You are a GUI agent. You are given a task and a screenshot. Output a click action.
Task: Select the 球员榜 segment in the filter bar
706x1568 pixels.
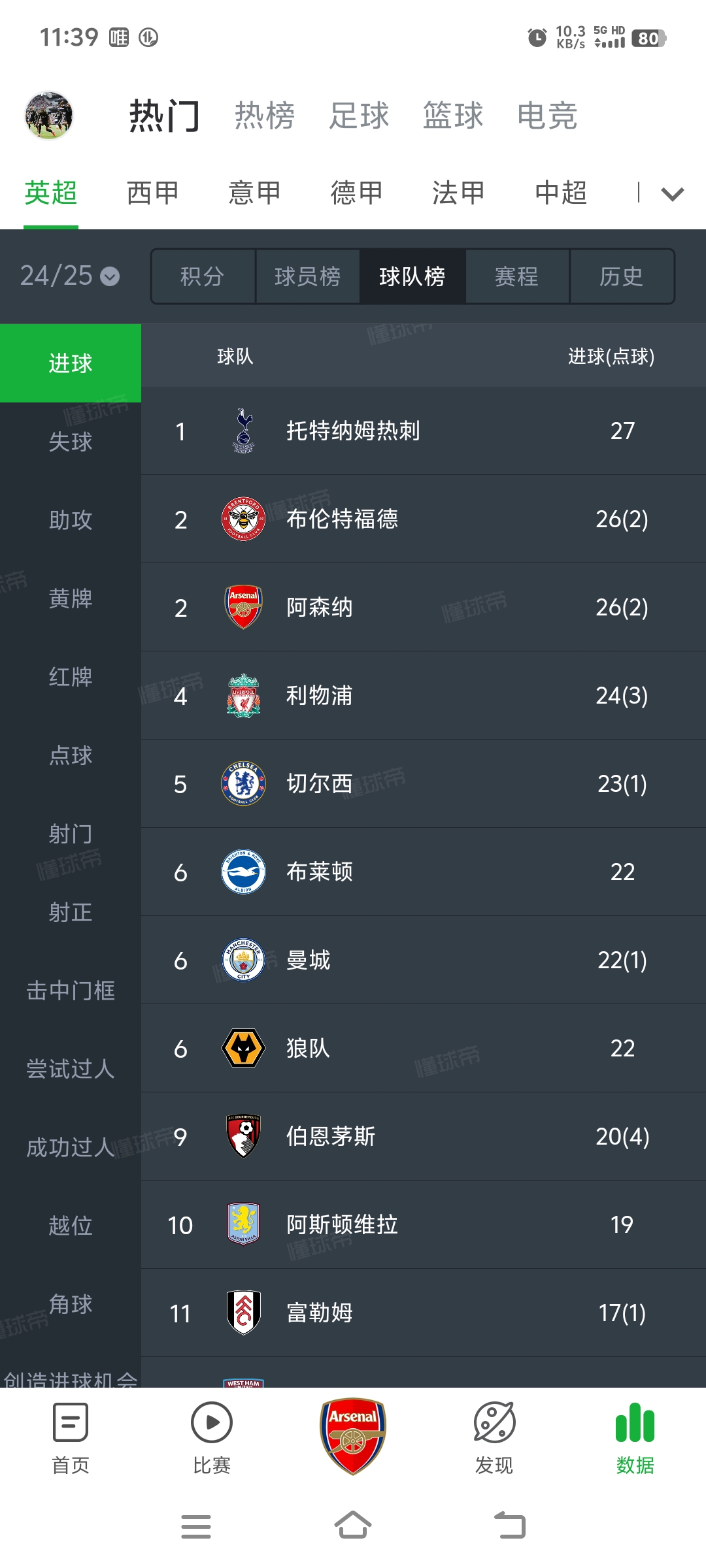click(307, 276)
